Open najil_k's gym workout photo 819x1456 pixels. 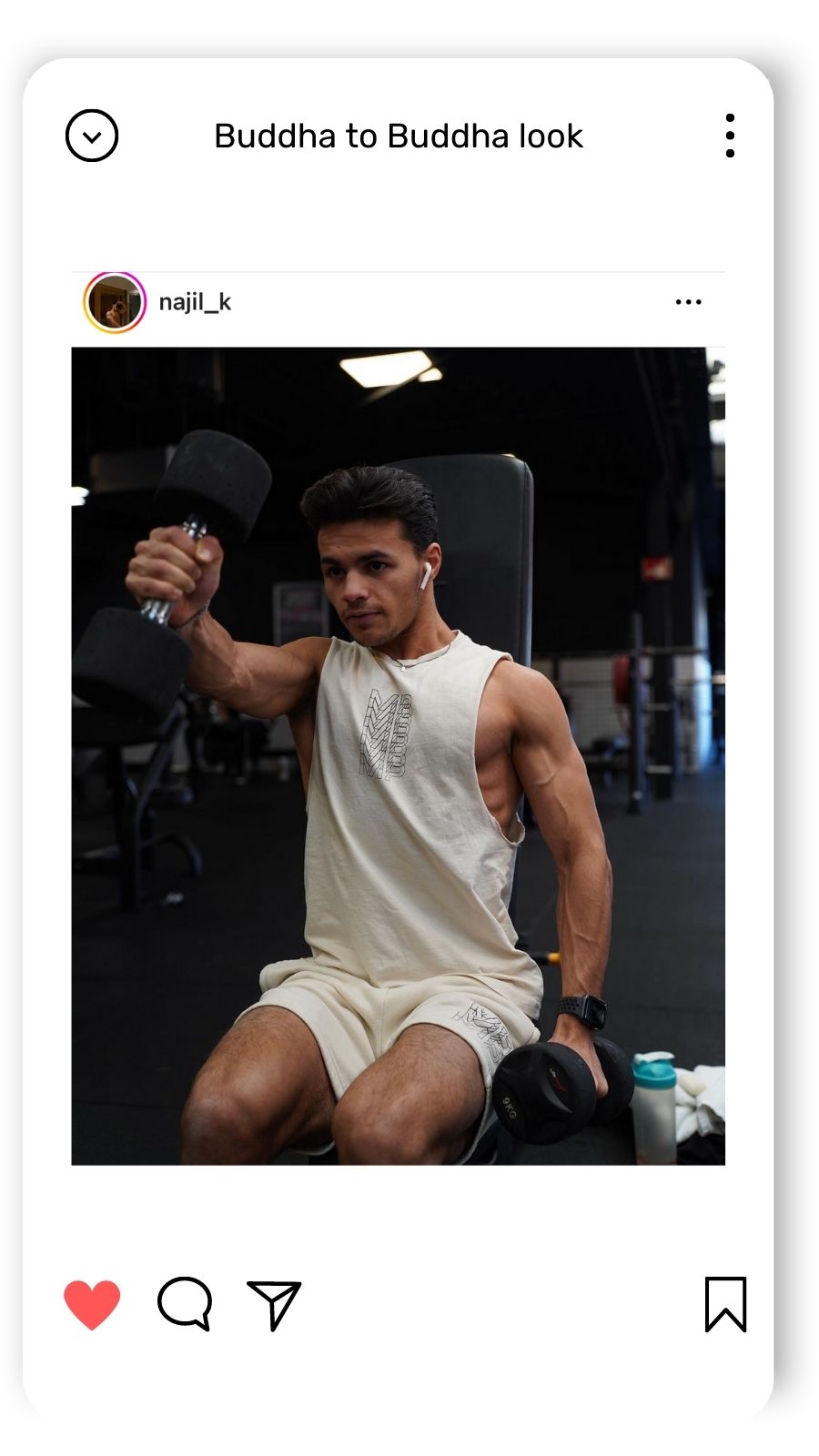click(x=399, y=755)
